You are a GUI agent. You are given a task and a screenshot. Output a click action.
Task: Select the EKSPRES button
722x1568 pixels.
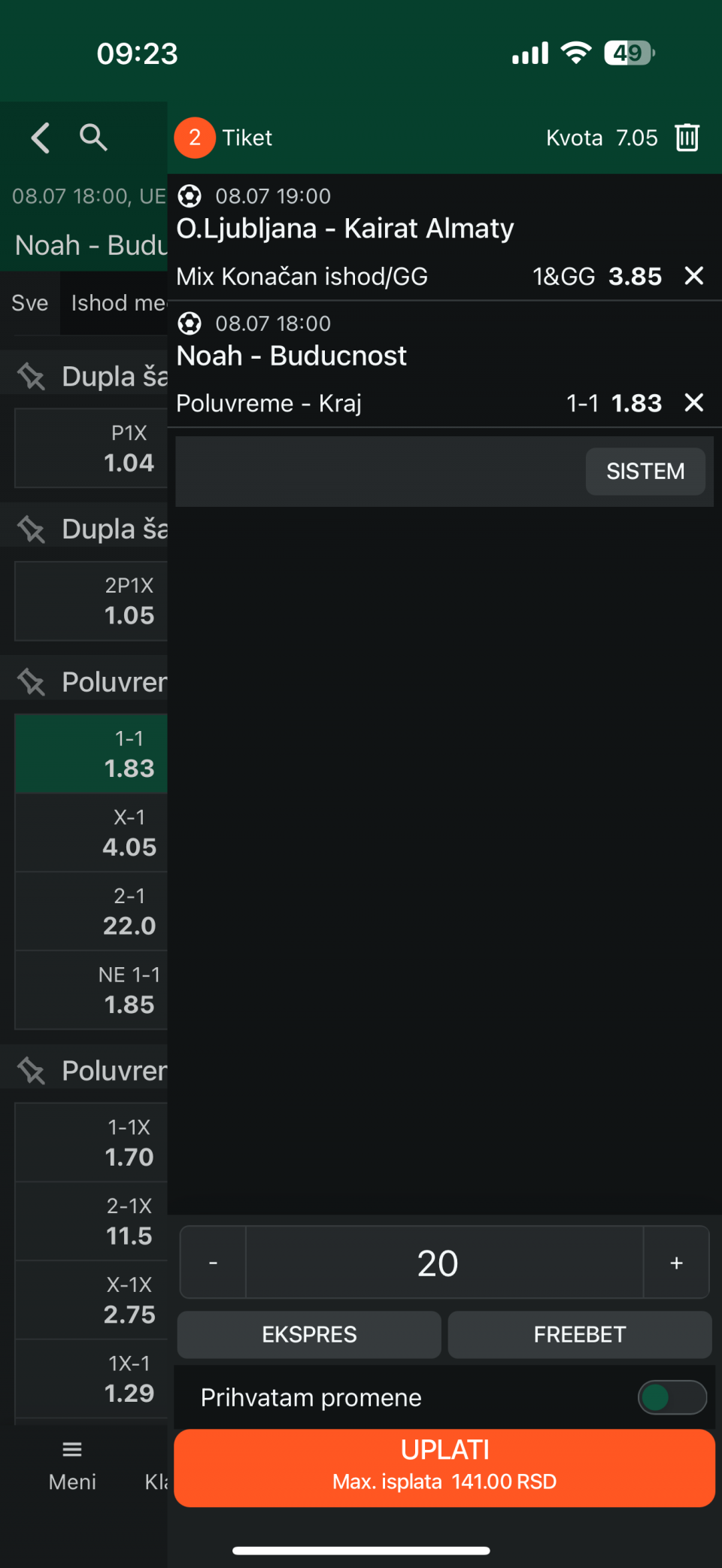309,1335
